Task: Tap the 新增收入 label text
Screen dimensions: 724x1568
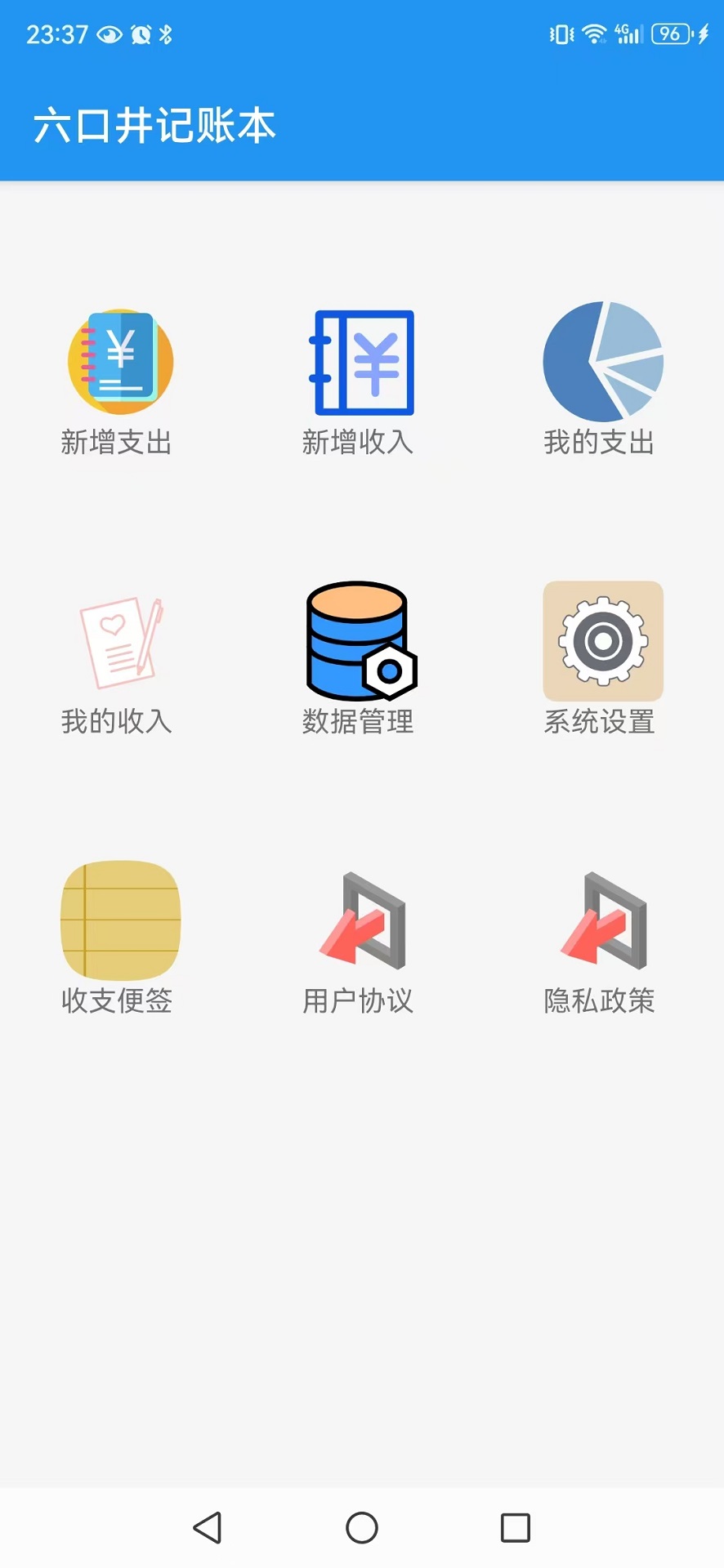Action: 358,443
